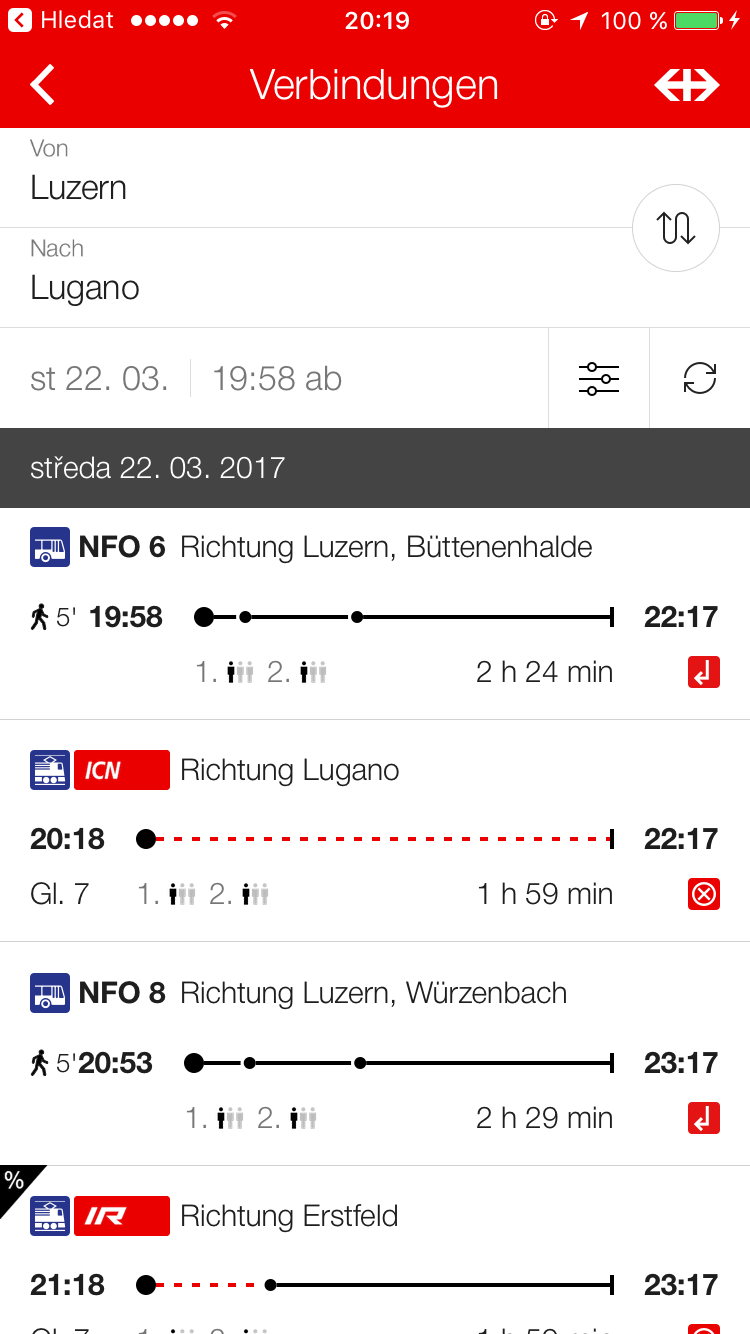Open IR connection toward Erstfeld
This screenshot has width=750, height=1334.
375,1250
